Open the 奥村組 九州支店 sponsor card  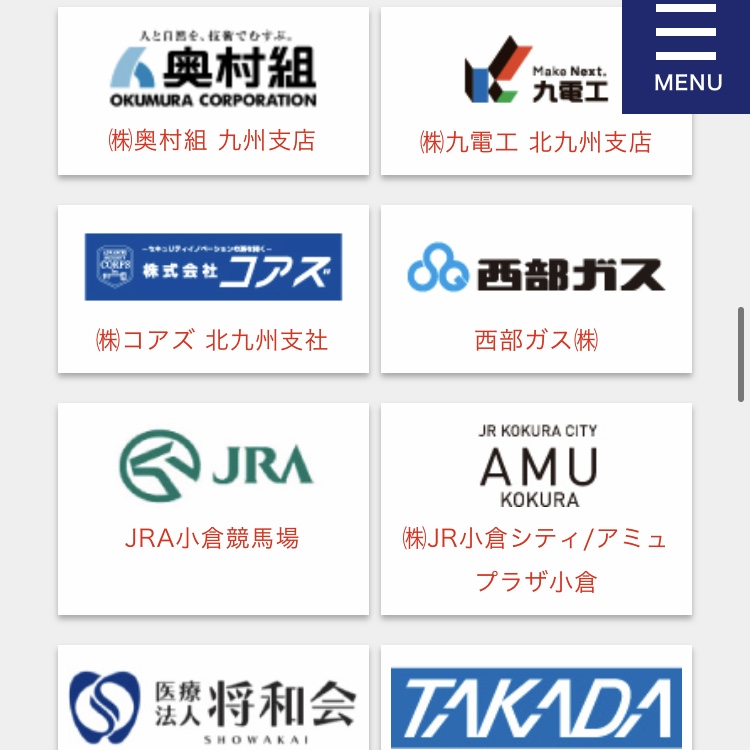[213, 92]
